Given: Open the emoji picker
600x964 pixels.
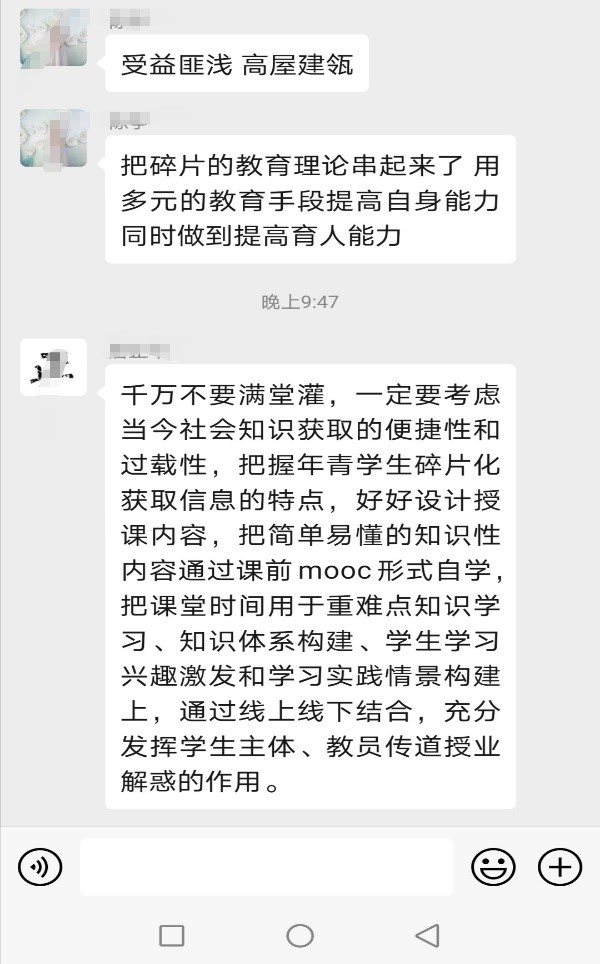Looking at the screenshot, I should click(493, 867).
